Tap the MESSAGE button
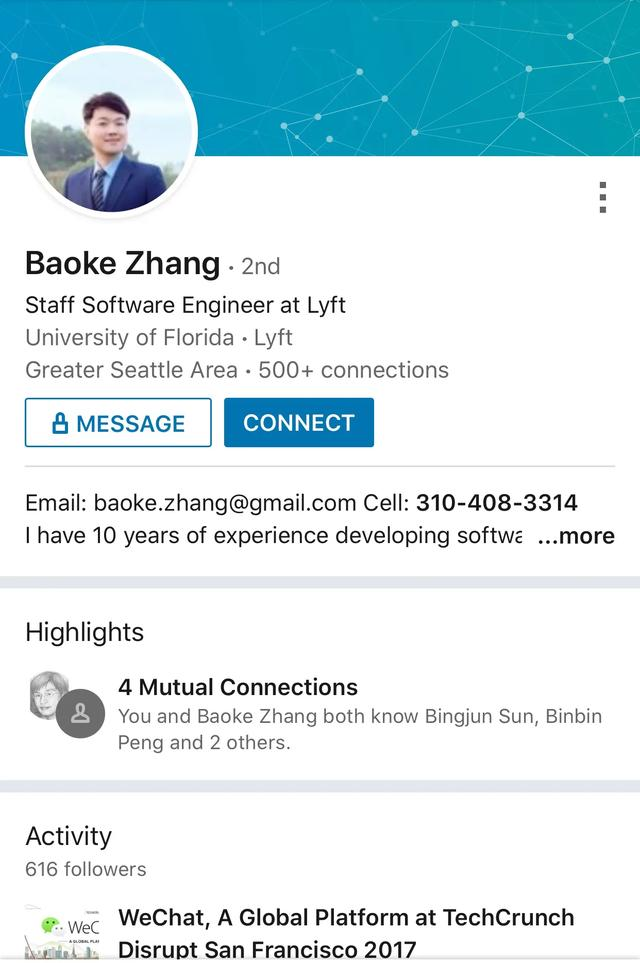This screenshot has width=640, height=963. click(118, 423)
